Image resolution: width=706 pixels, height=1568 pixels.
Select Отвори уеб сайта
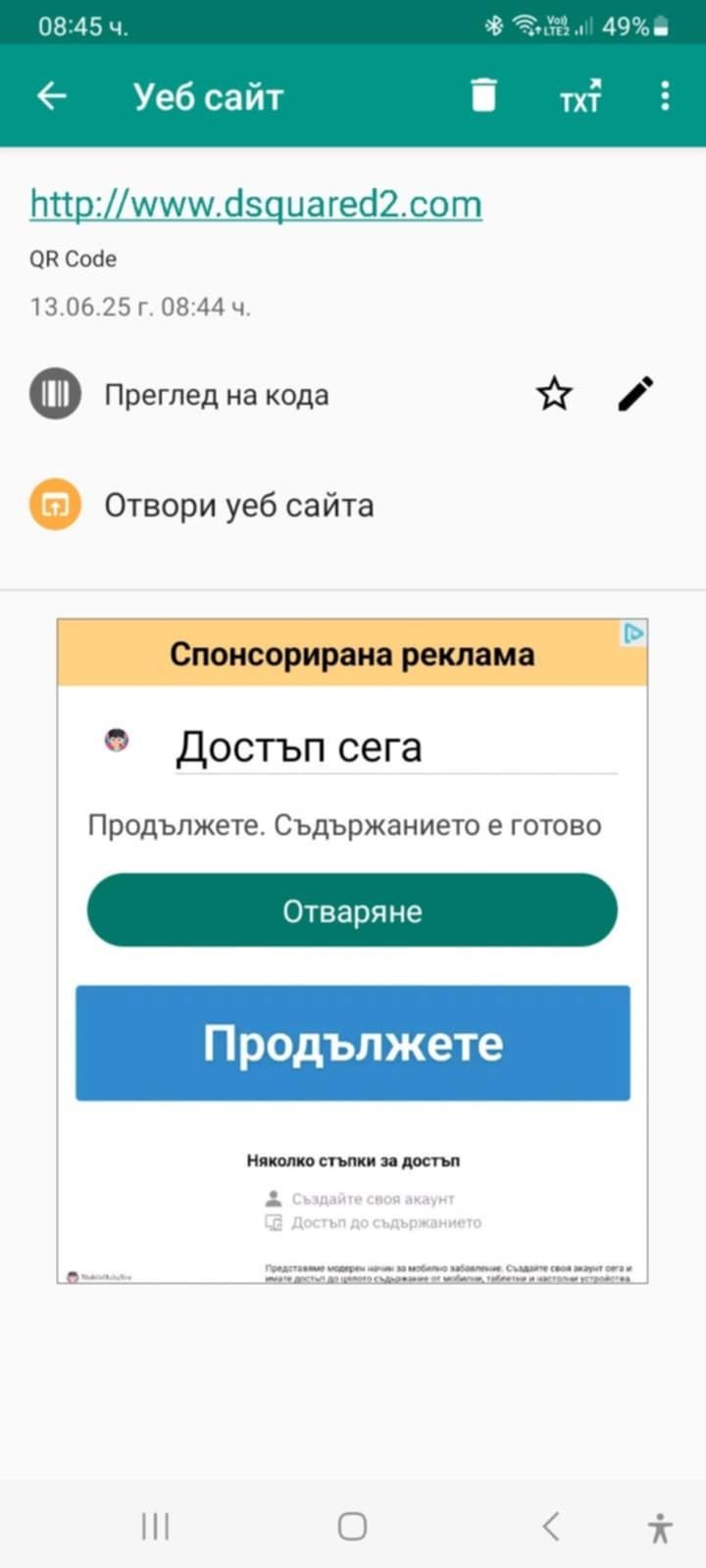click(x=238, y=506)
